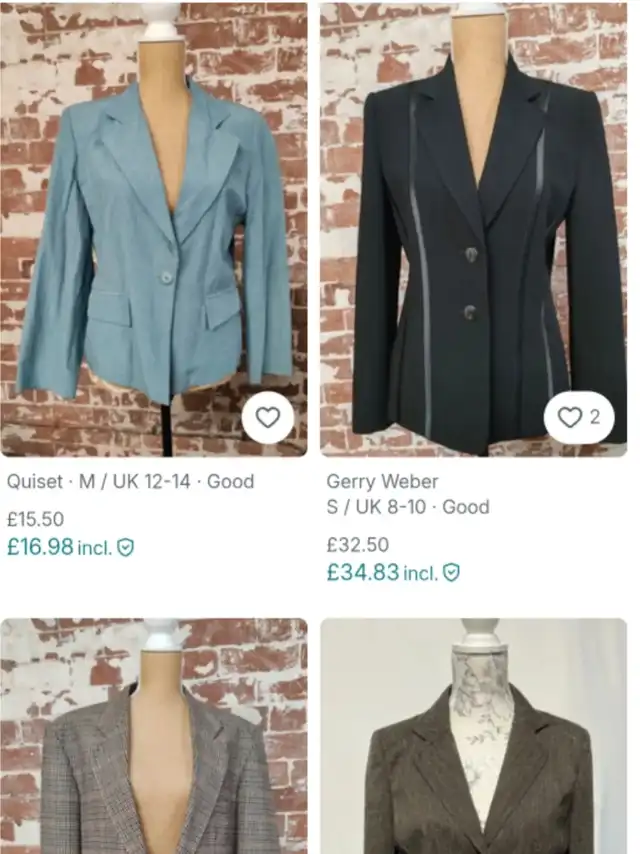View the grey checked blazer listing
Image resolution: width=640 pixels, height=854 pixels.
click(x=154, y=740)
